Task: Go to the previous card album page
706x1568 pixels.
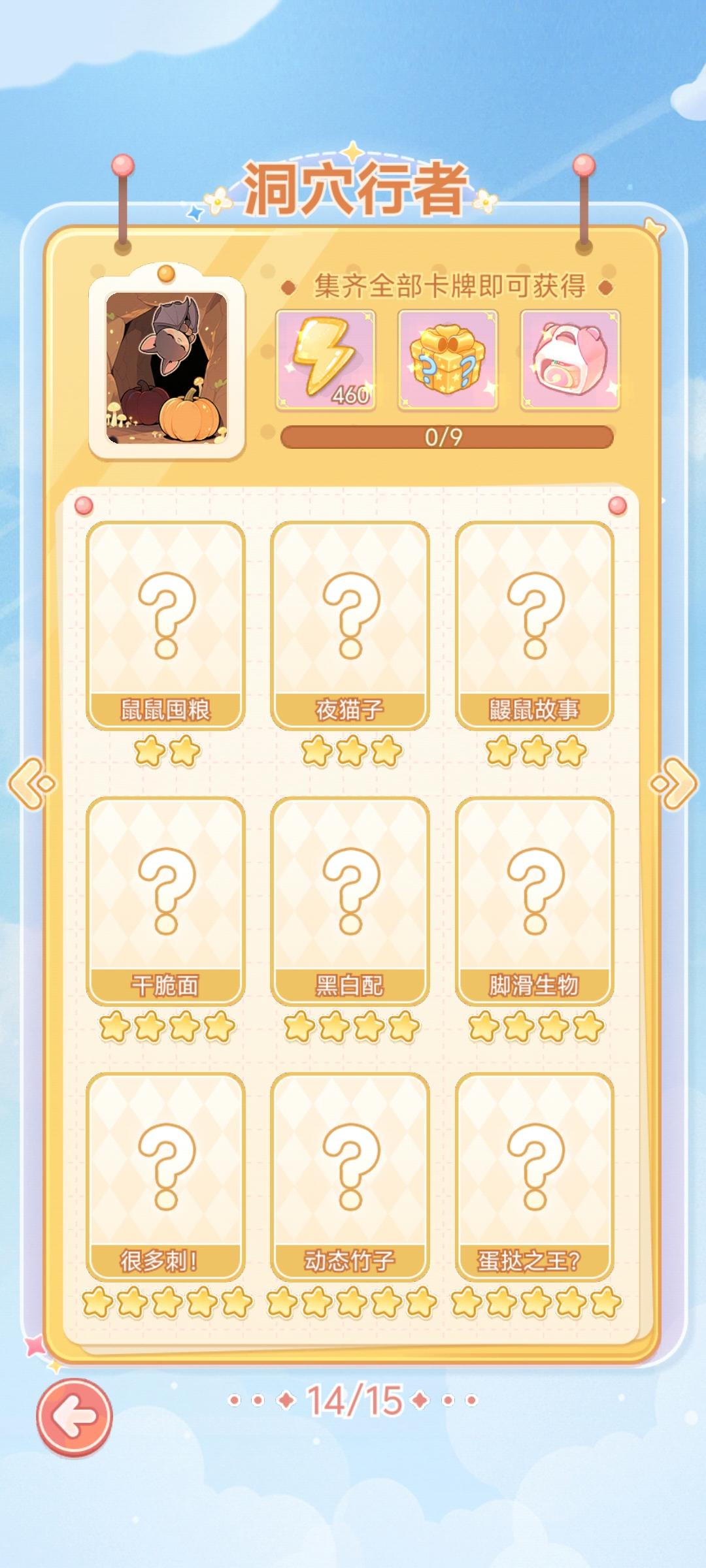Action: tap(31, 783)
